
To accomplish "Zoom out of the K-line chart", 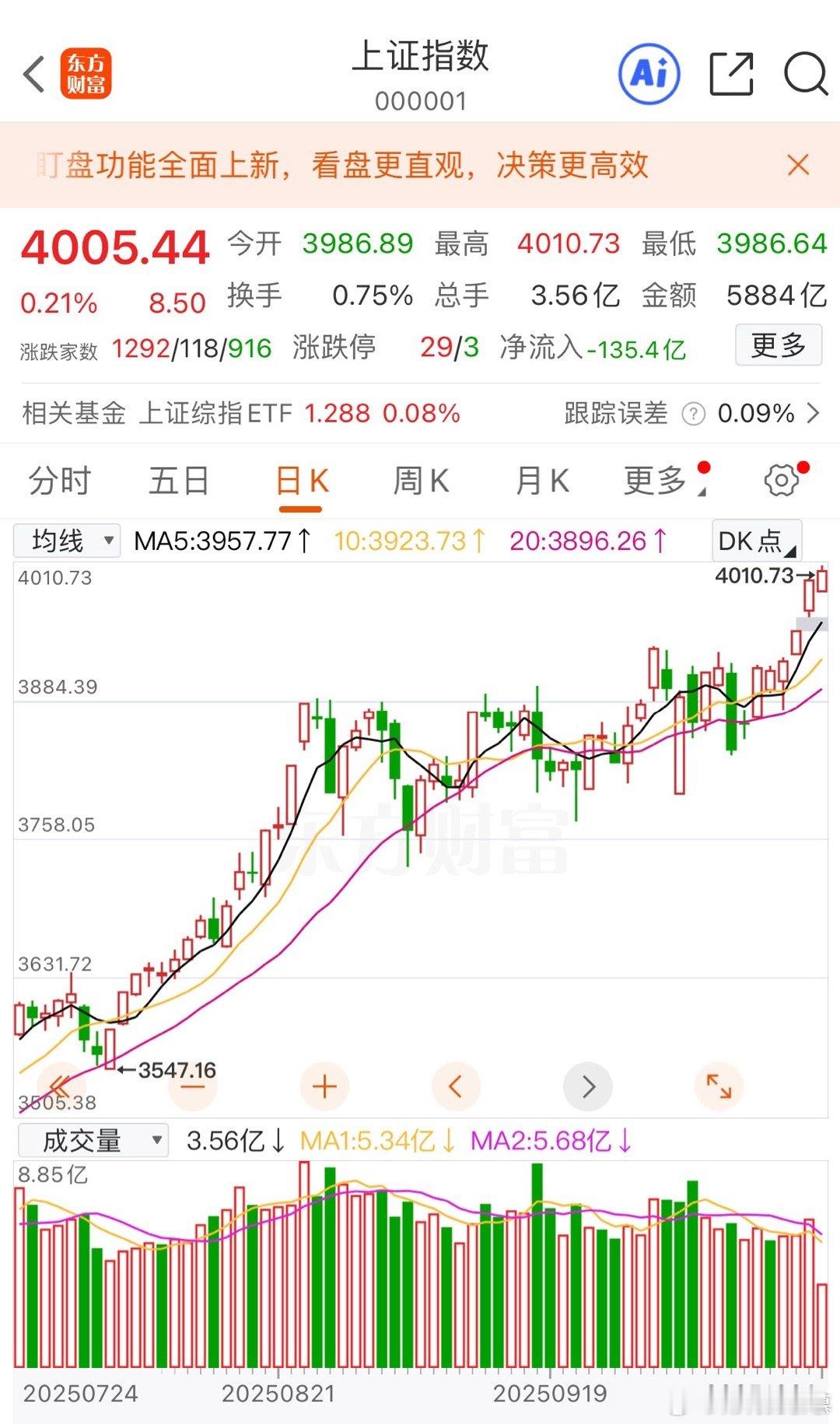I will [x=191, y=1086].
